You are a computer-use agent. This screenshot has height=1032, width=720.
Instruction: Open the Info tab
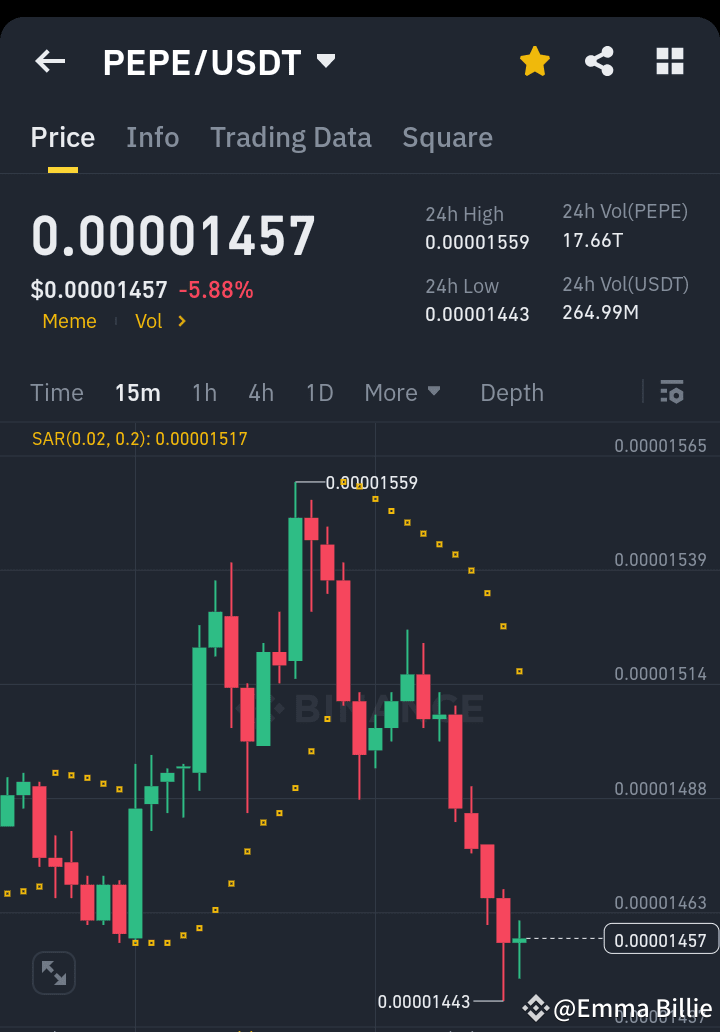[152, 137]
